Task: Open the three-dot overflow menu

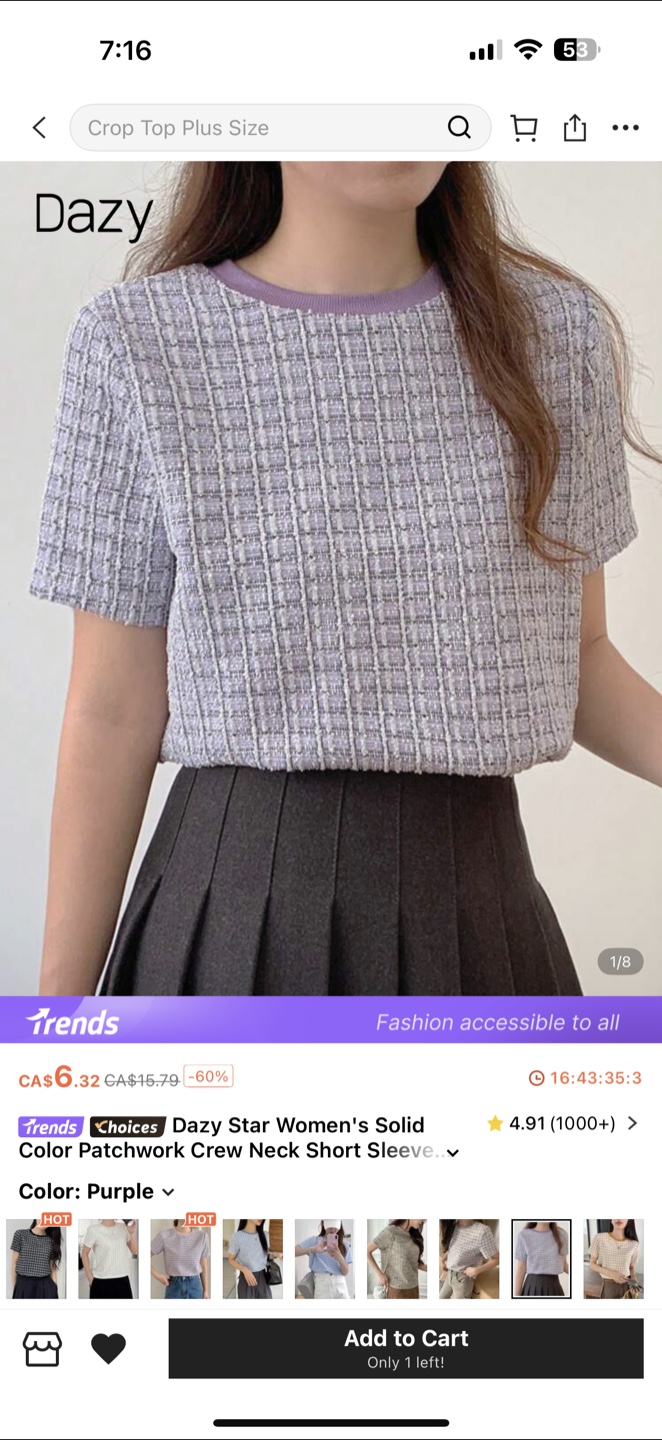Action: tap(625, 128)
